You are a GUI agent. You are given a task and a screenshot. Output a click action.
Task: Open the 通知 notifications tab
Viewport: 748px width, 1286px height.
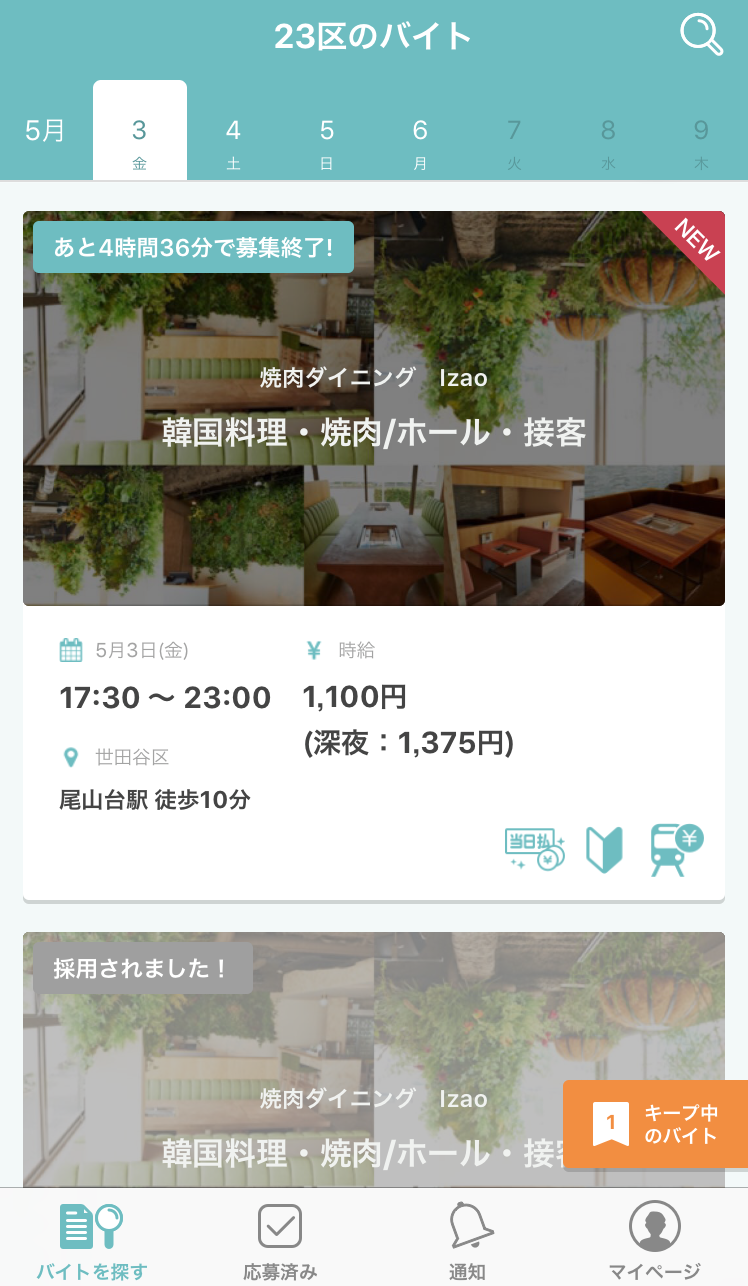pos(467,1240)
